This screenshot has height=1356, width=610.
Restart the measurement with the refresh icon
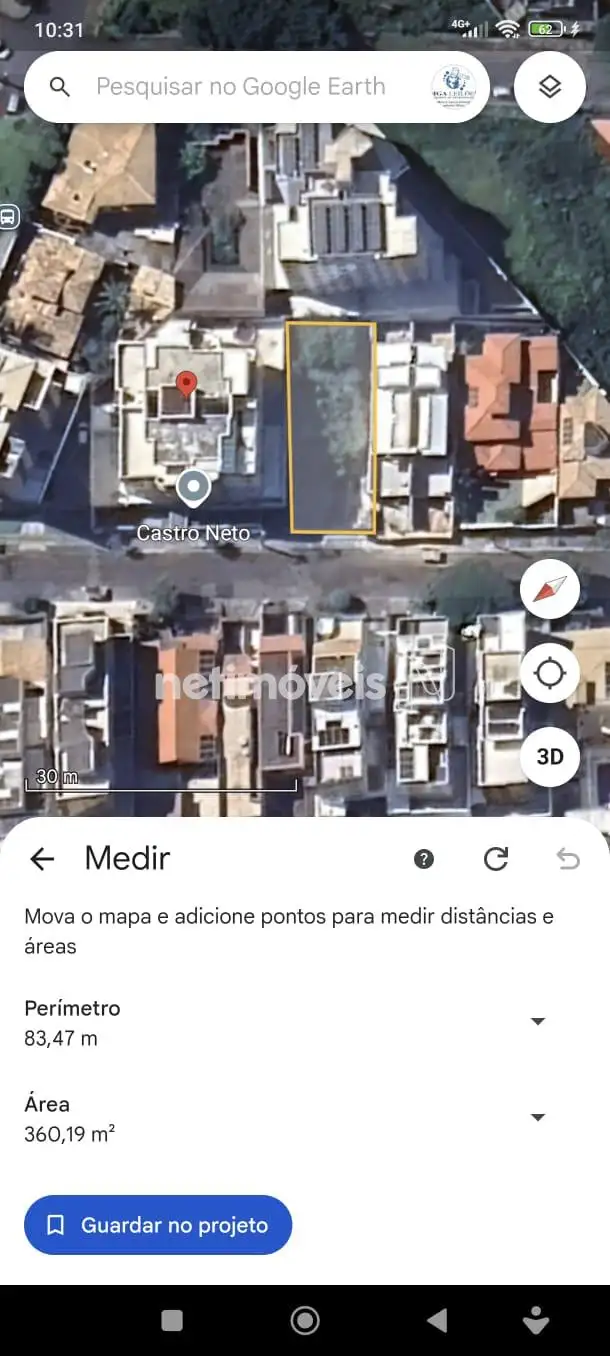click(x=496, y=858)
